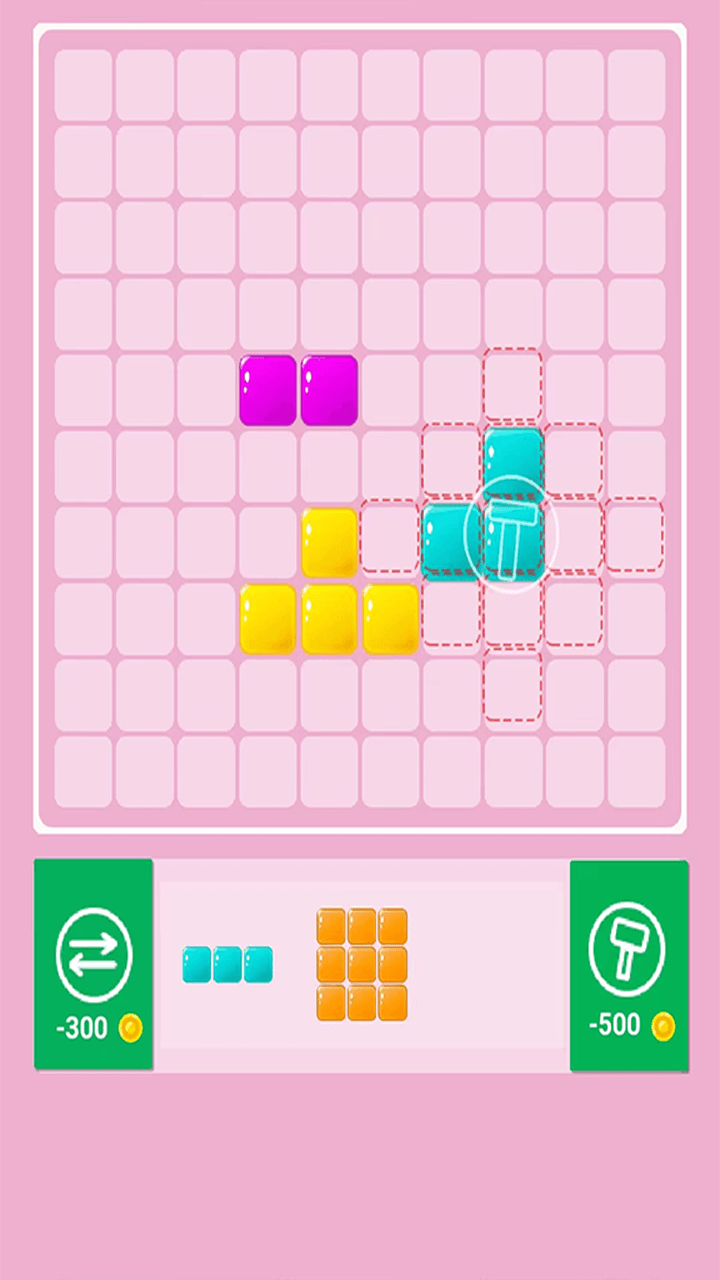Tap the swap pieces button costing 300 coins
The width and height of the screenshot is (720, 1280).
tap(94, 964)
